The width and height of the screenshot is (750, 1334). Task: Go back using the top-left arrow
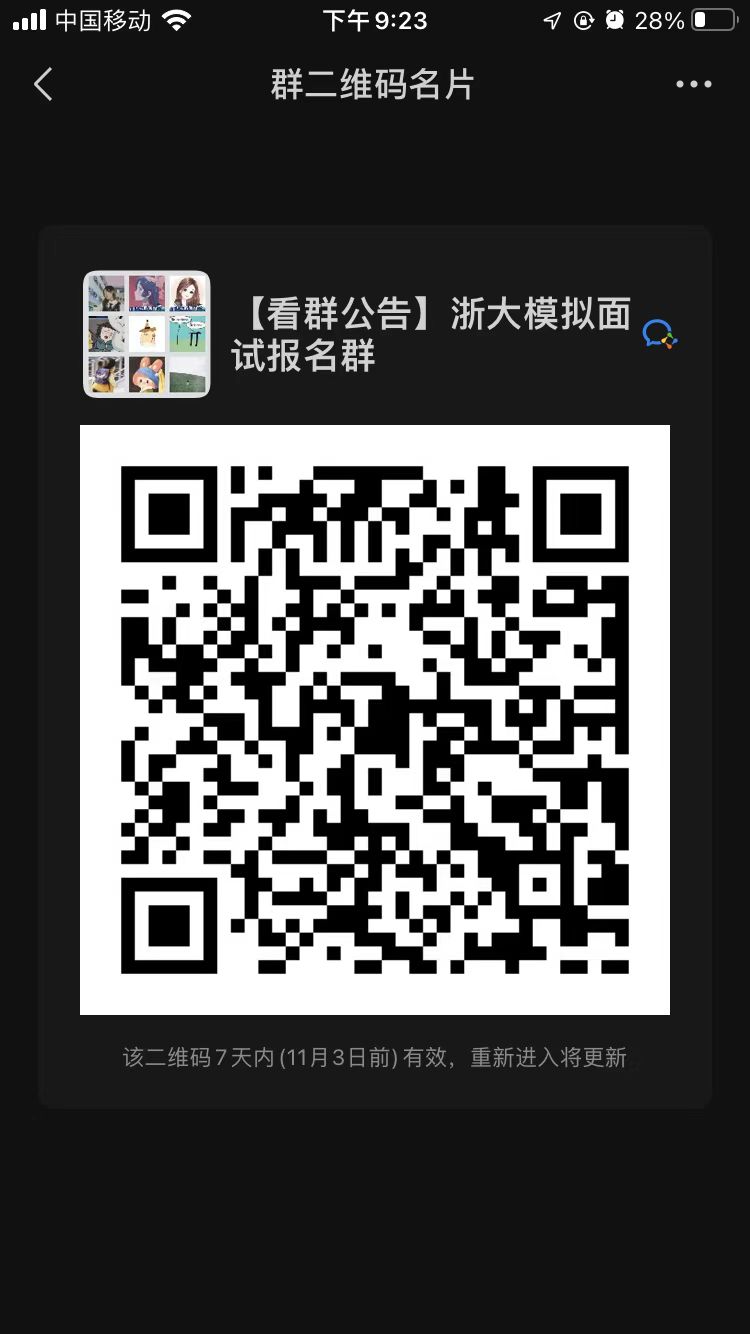43,85
